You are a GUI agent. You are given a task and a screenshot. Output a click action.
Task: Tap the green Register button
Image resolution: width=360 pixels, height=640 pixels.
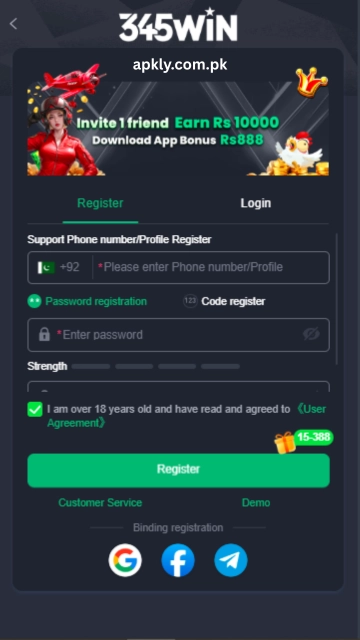[178, 470]
